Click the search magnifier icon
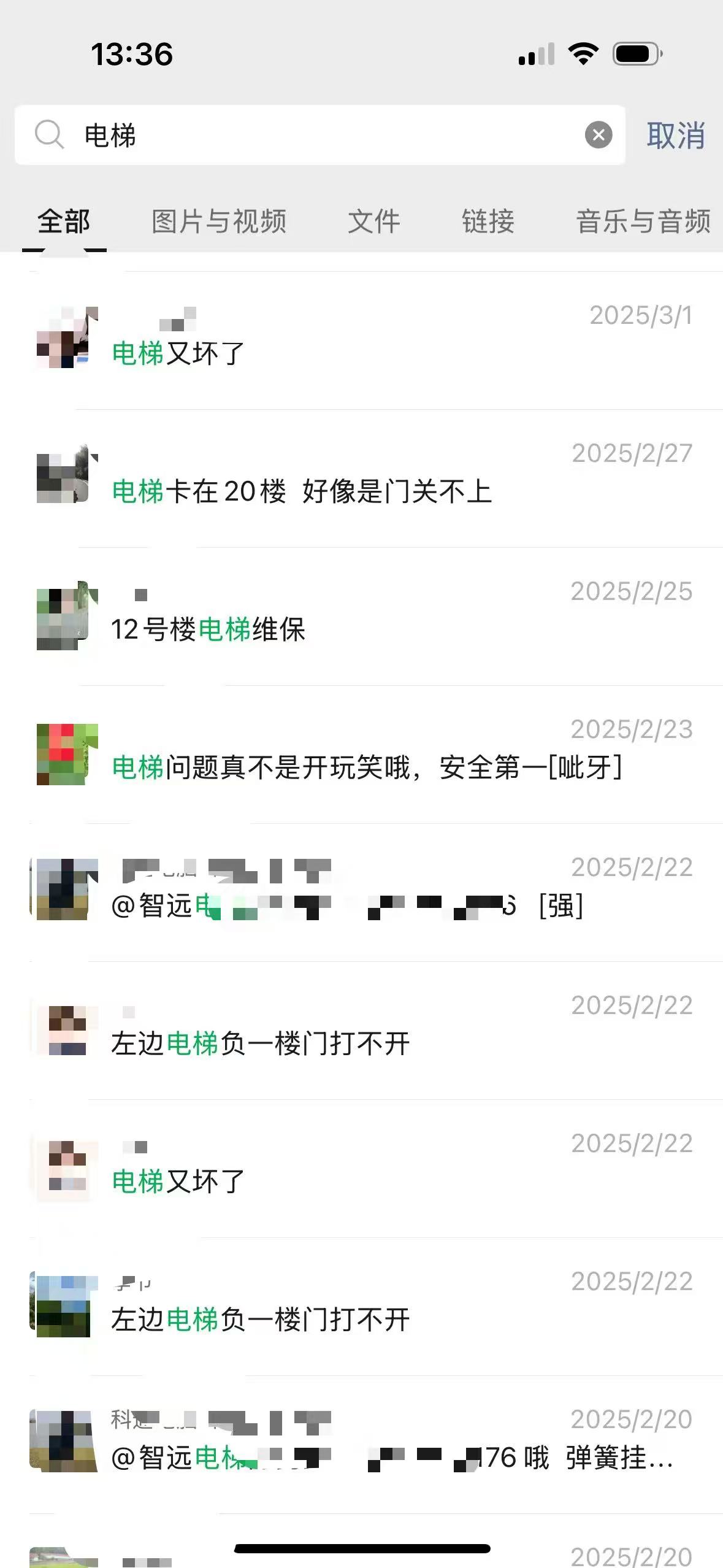 coord(52,135)
